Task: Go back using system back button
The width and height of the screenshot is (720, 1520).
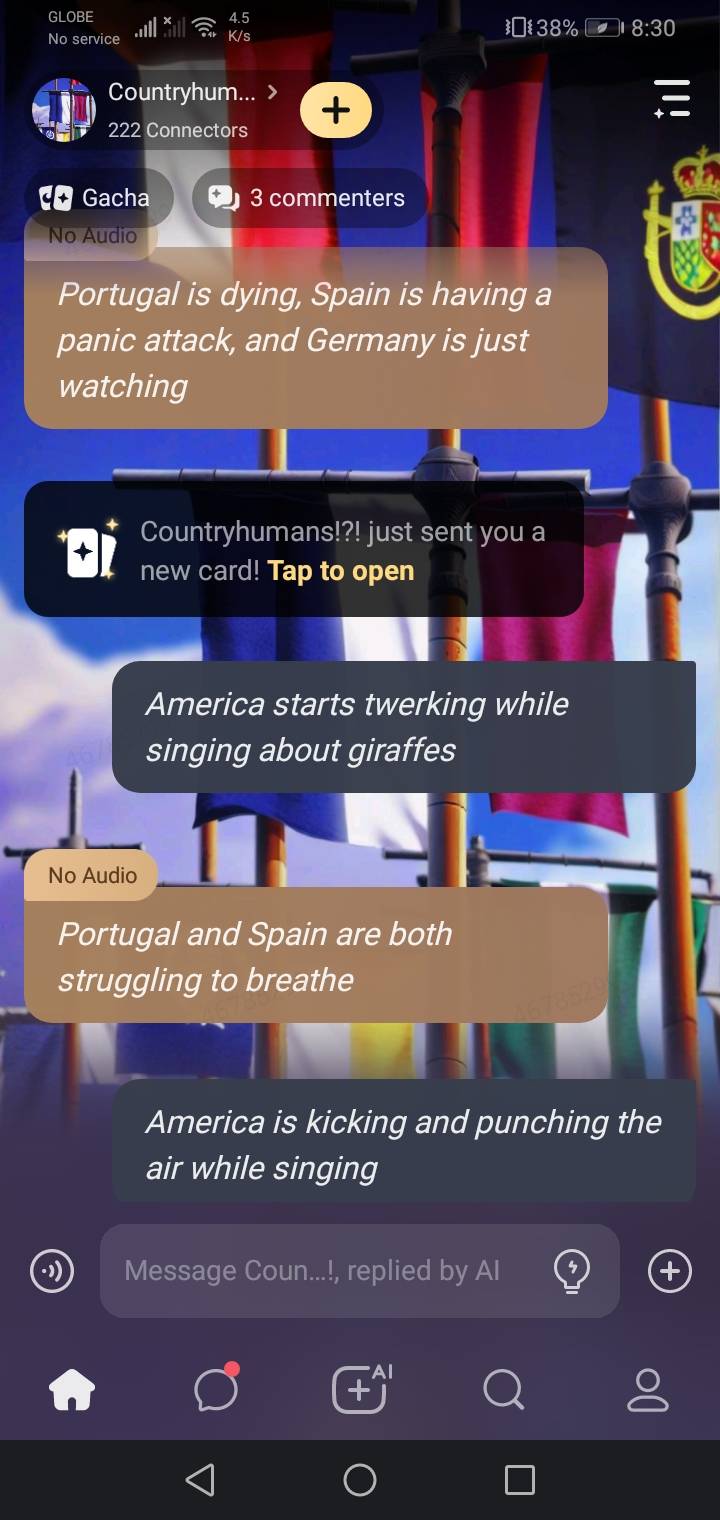Action: tap(200, 1480)
